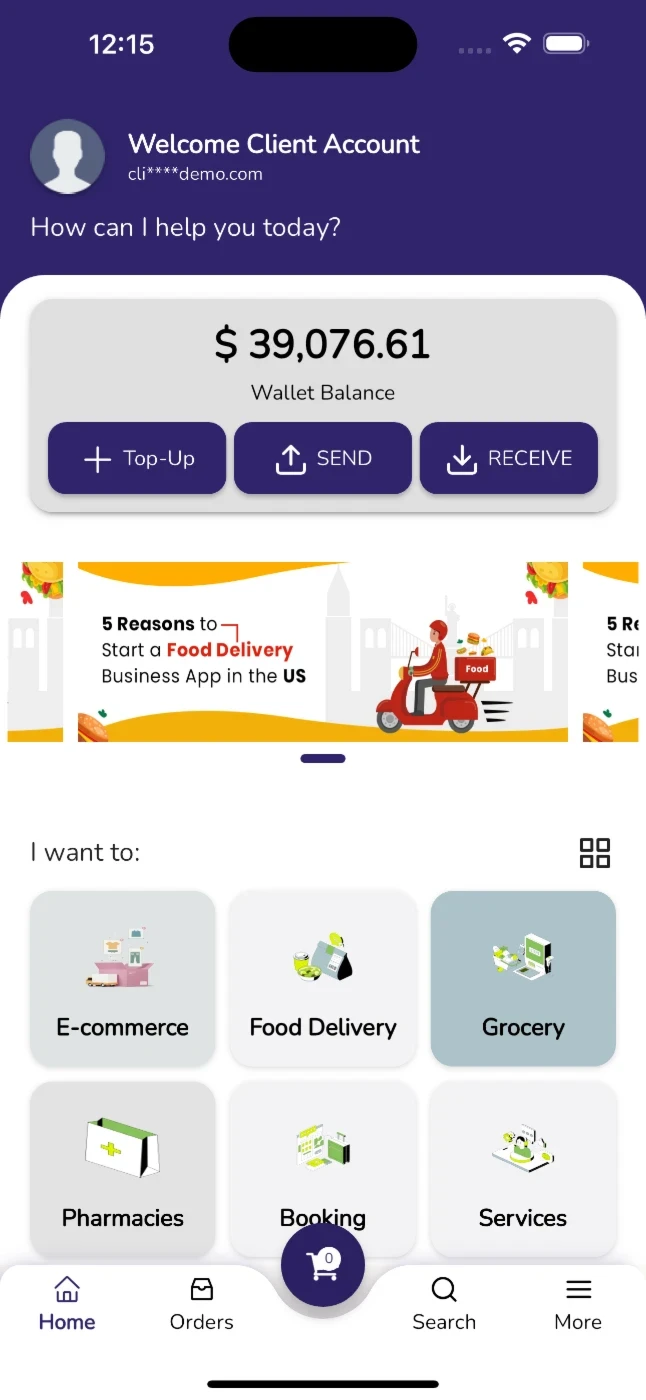Choose the Grocery category
The height and width of the screenshot is (1400, 646).
pyautogui.click(x=523, y=978)
